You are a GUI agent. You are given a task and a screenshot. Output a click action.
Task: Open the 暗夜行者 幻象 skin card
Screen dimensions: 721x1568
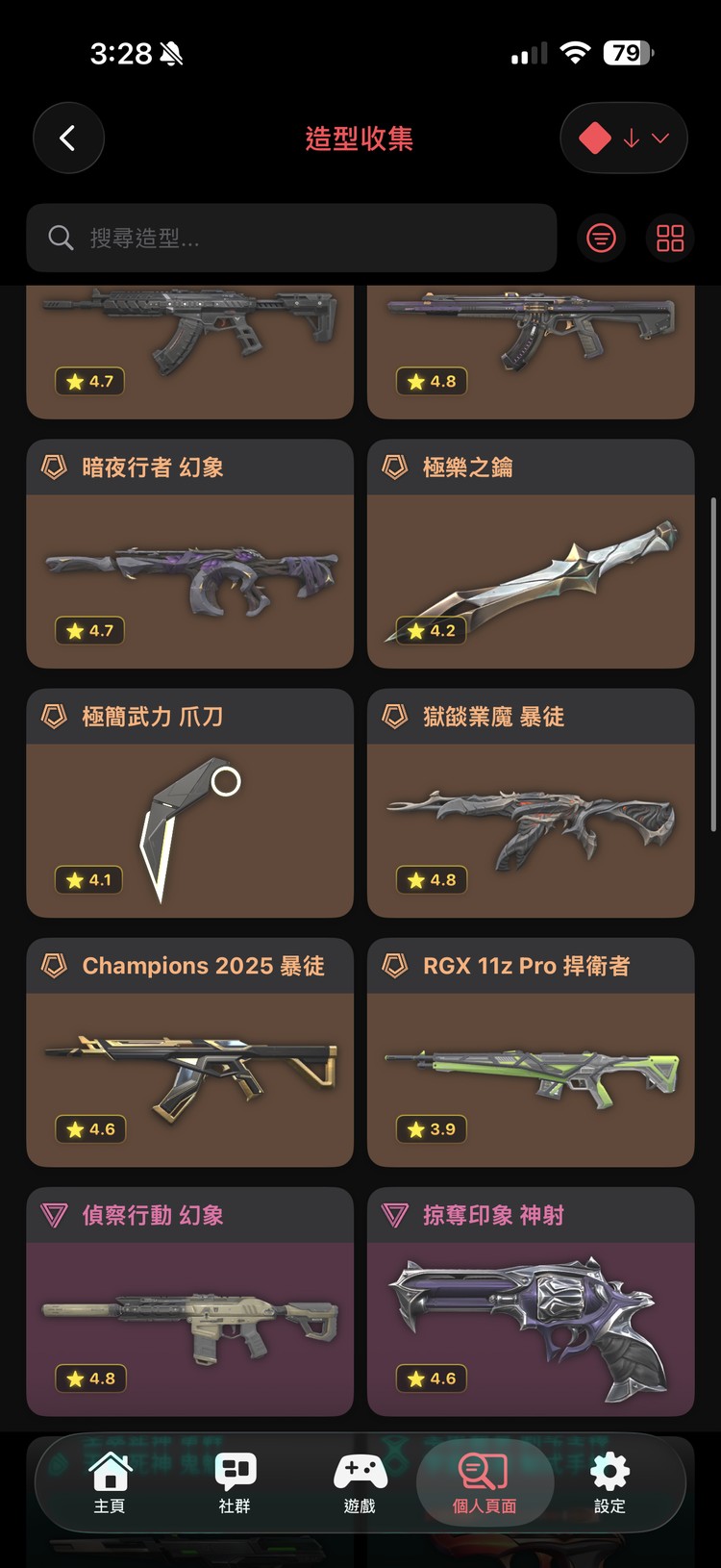(190, 554)
